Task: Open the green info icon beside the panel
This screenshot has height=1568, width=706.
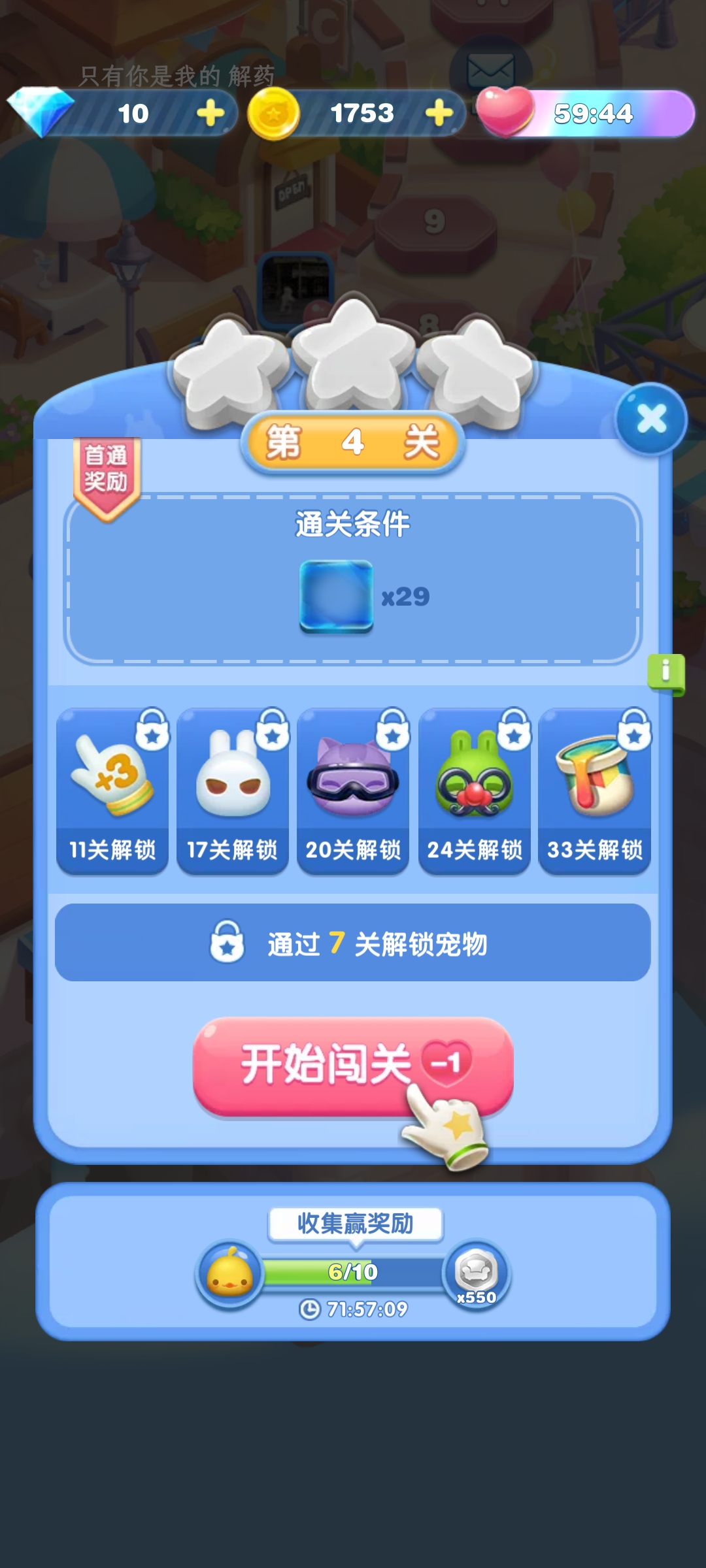Action: coord(666,670)
